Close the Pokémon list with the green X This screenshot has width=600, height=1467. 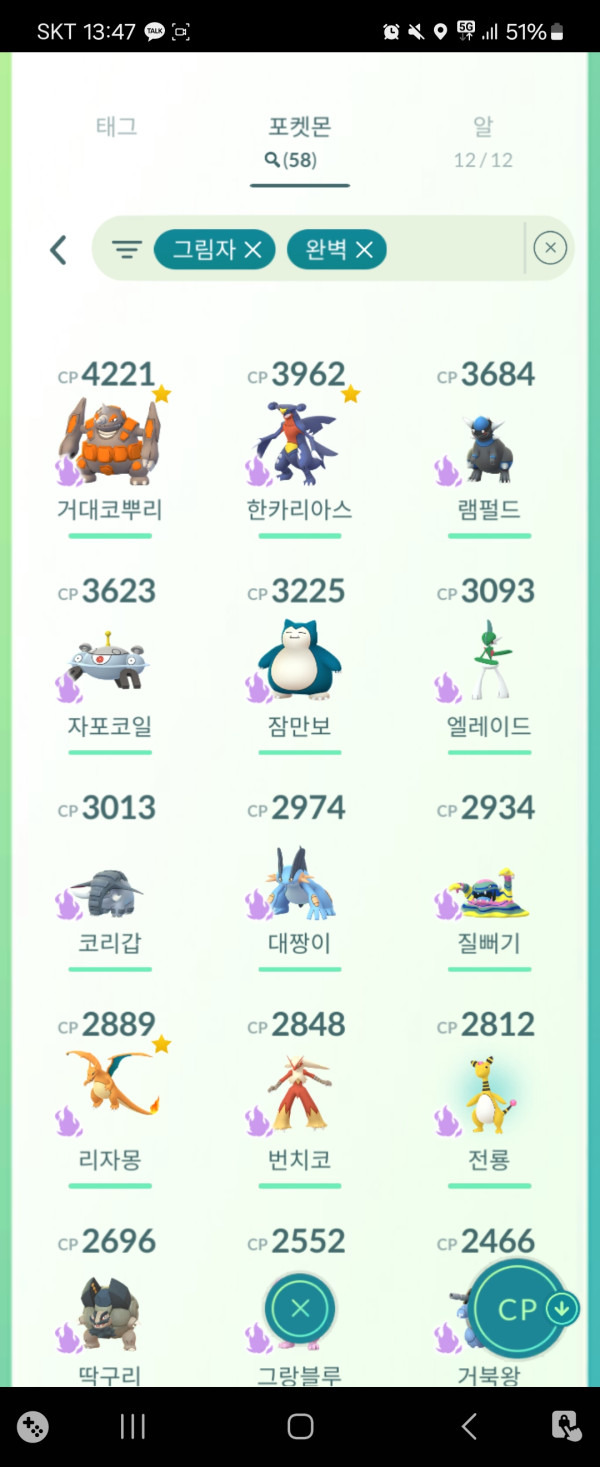[300, 1308]
